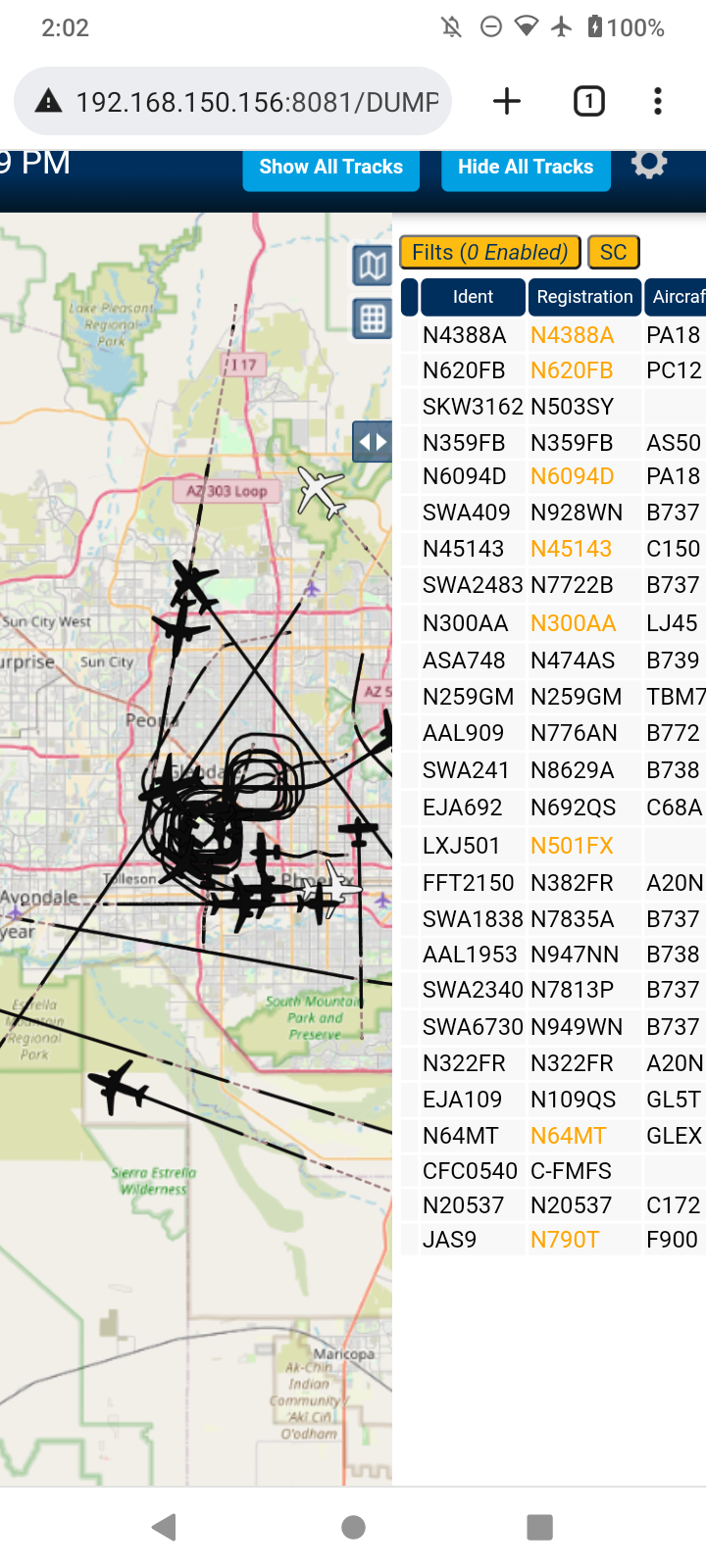The image size is (706, 1568).
Task: Select the SWA409 aircraft row
Action: click(x=554, y=513)
